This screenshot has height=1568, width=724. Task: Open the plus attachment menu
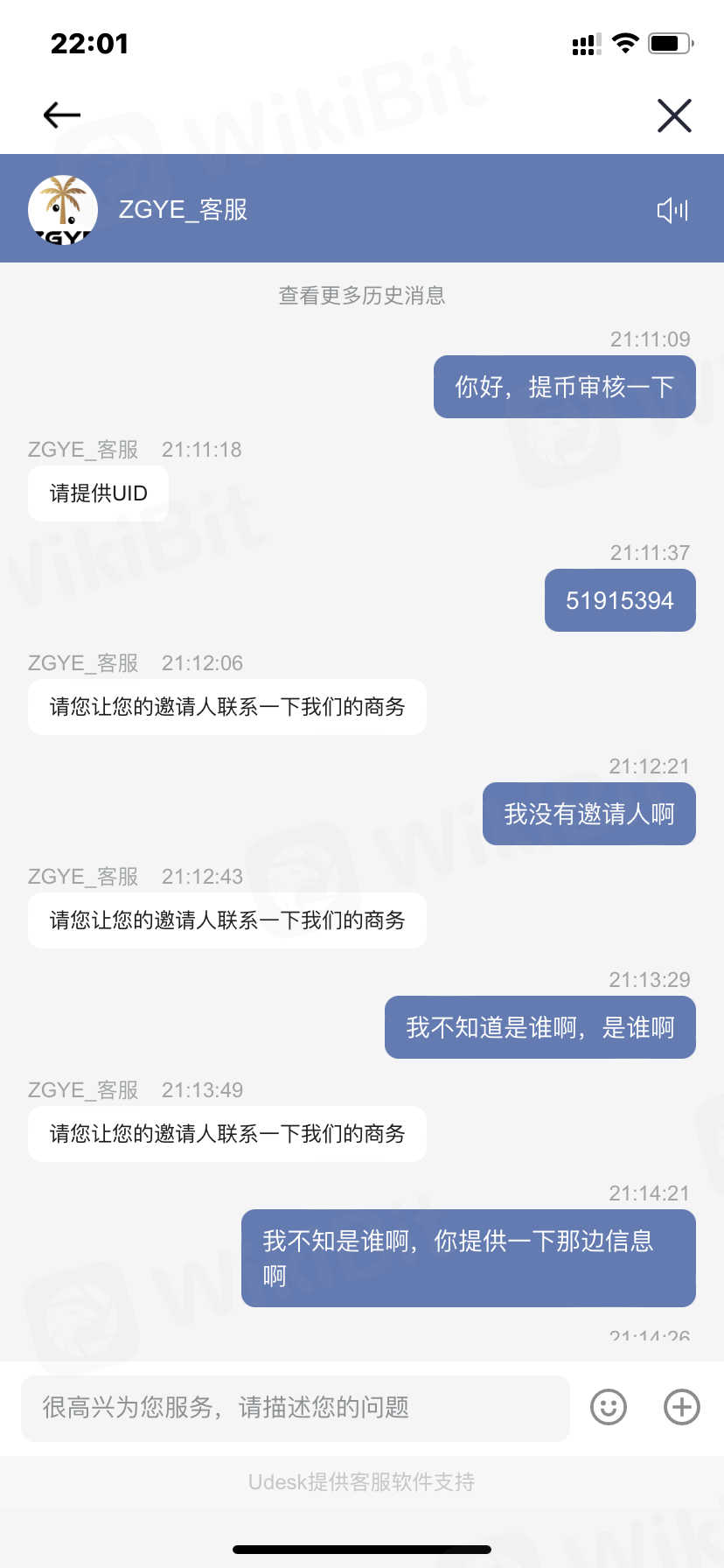pos(682,1407)
